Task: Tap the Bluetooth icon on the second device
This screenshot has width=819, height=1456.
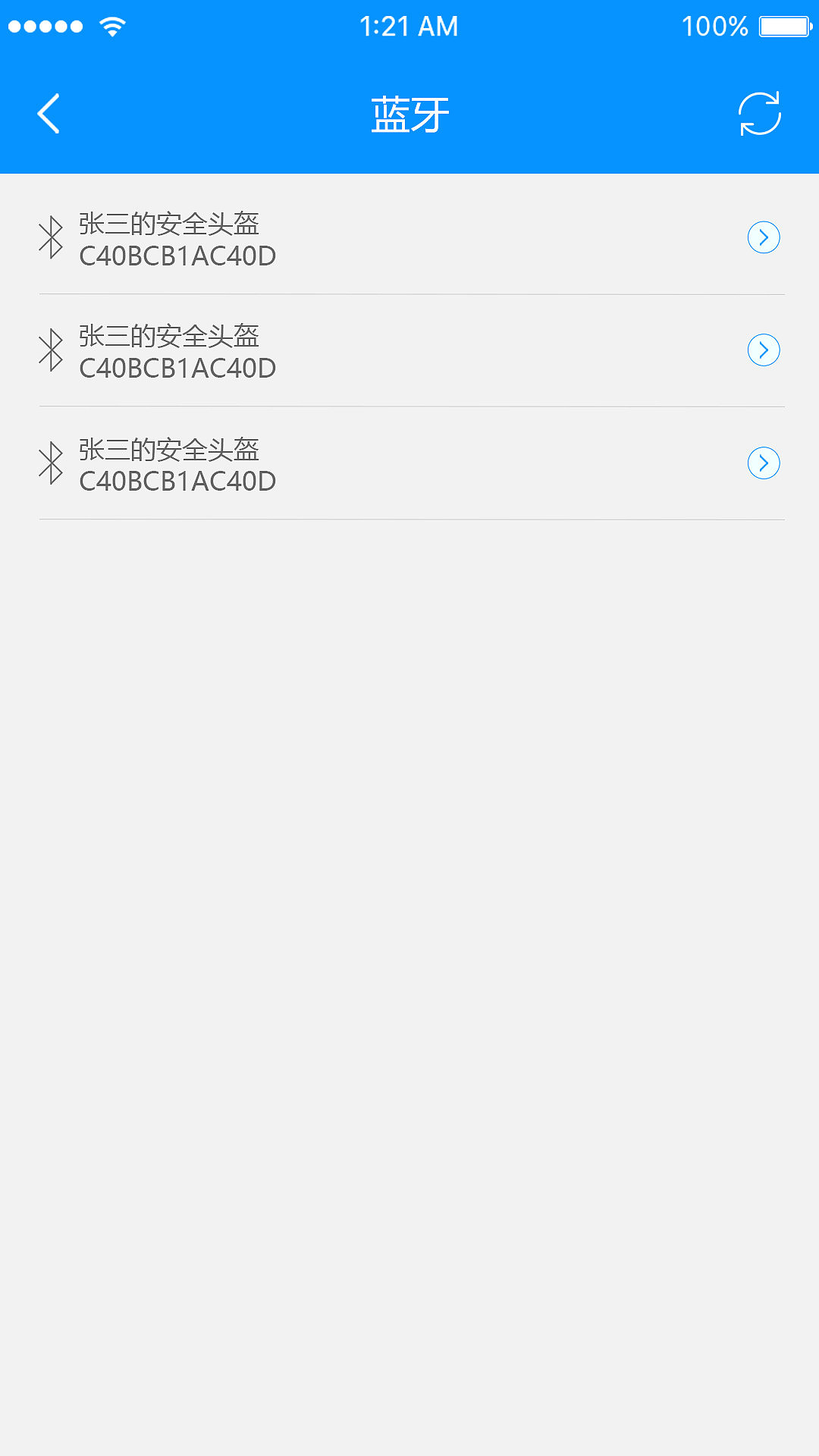Action: click(x=50, y=350)
